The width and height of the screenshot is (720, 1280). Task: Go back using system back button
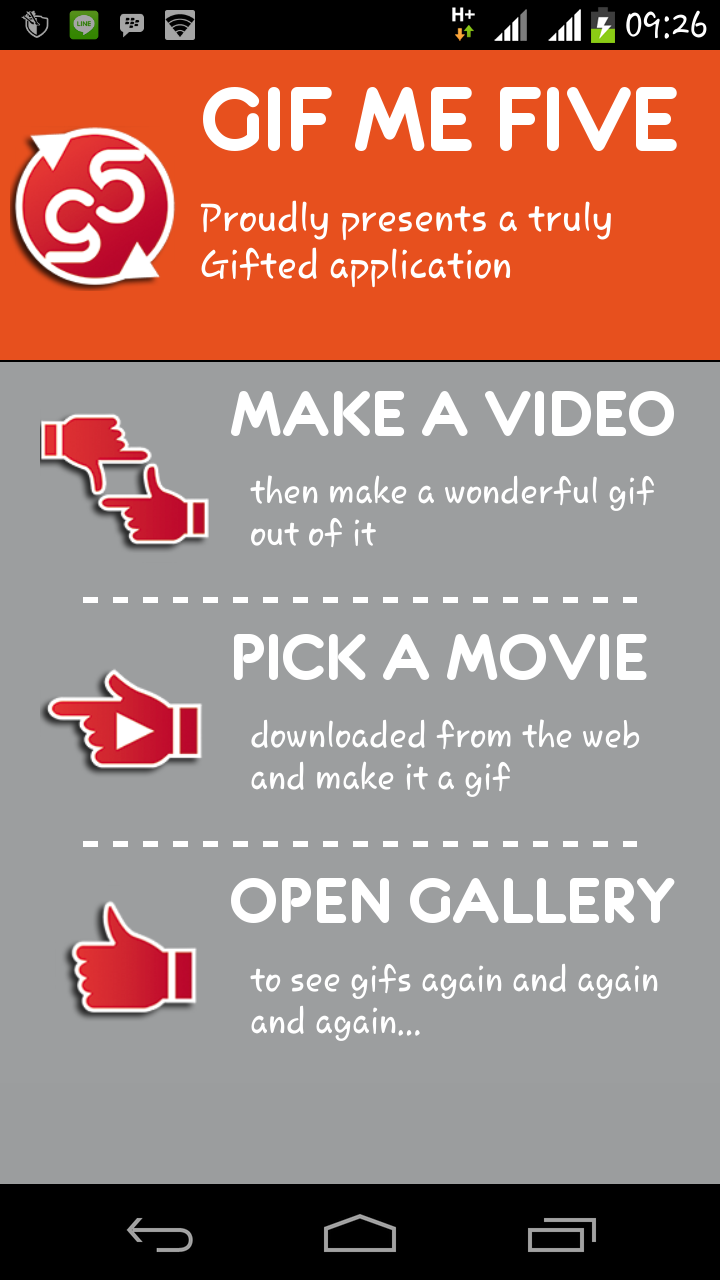coord(160,1234)
